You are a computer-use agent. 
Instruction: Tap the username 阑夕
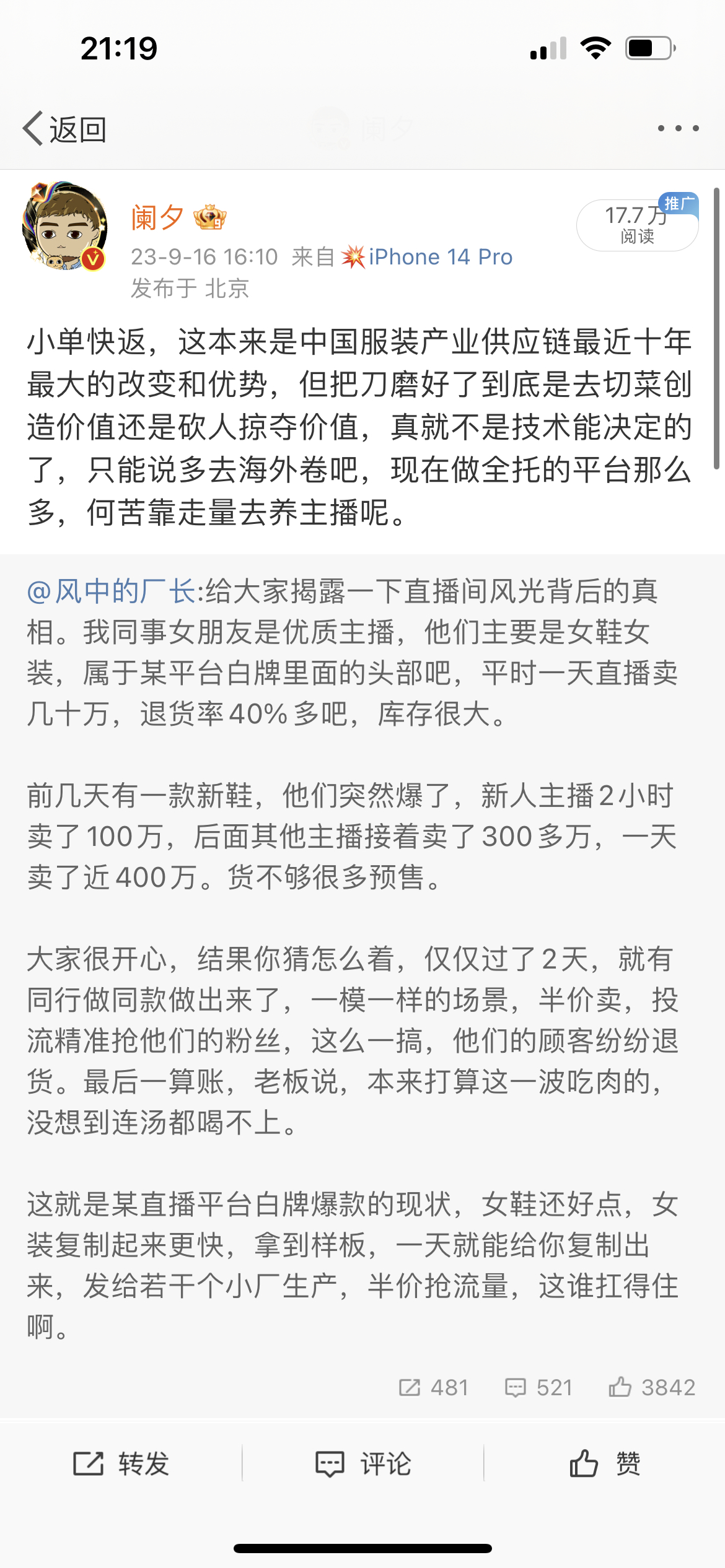click(157, 217)
